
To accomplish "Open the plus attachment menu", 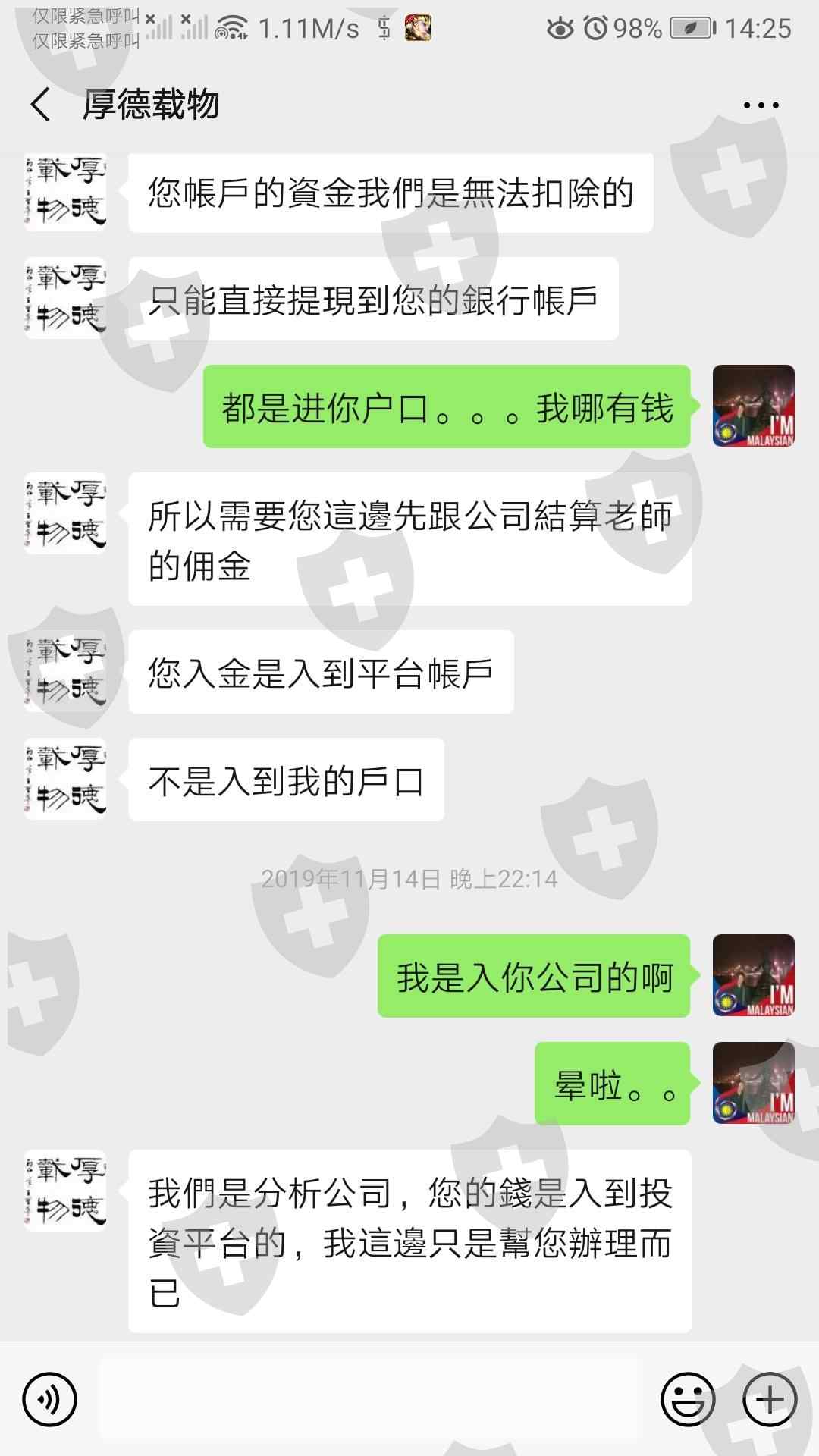I will coord(770,1398).
